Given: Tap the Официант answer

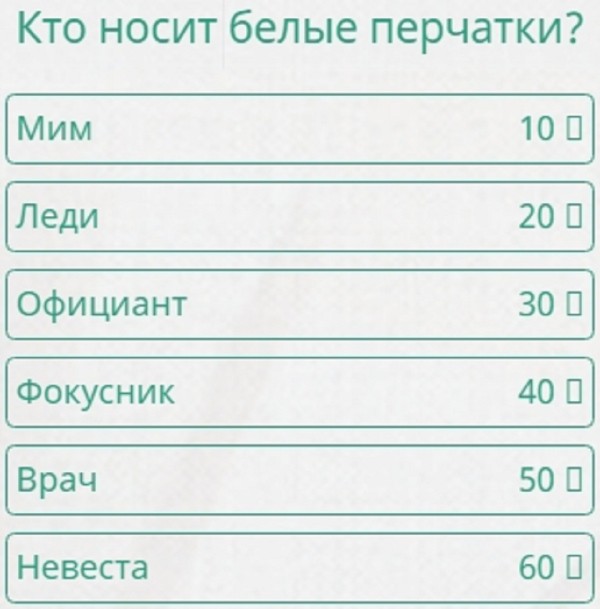Looking at the screenshot, I should (295, 304).
